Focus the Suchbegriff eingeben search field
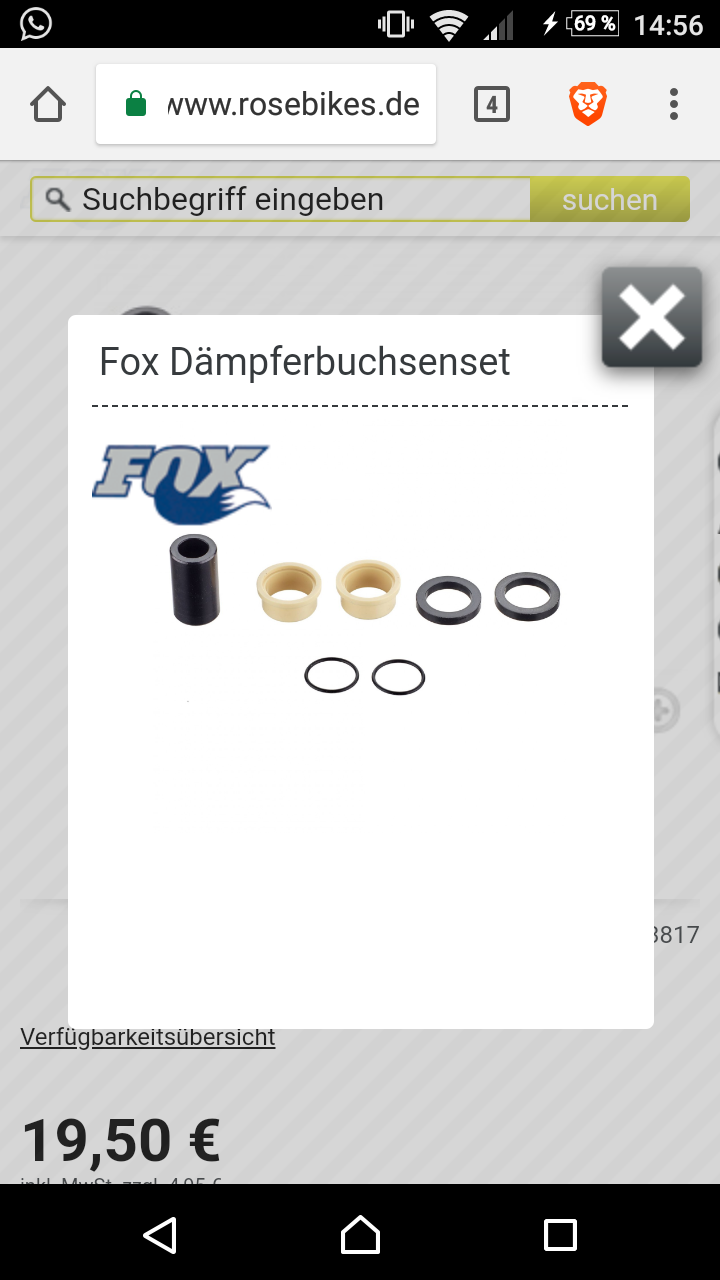 (x=281, y=199)
